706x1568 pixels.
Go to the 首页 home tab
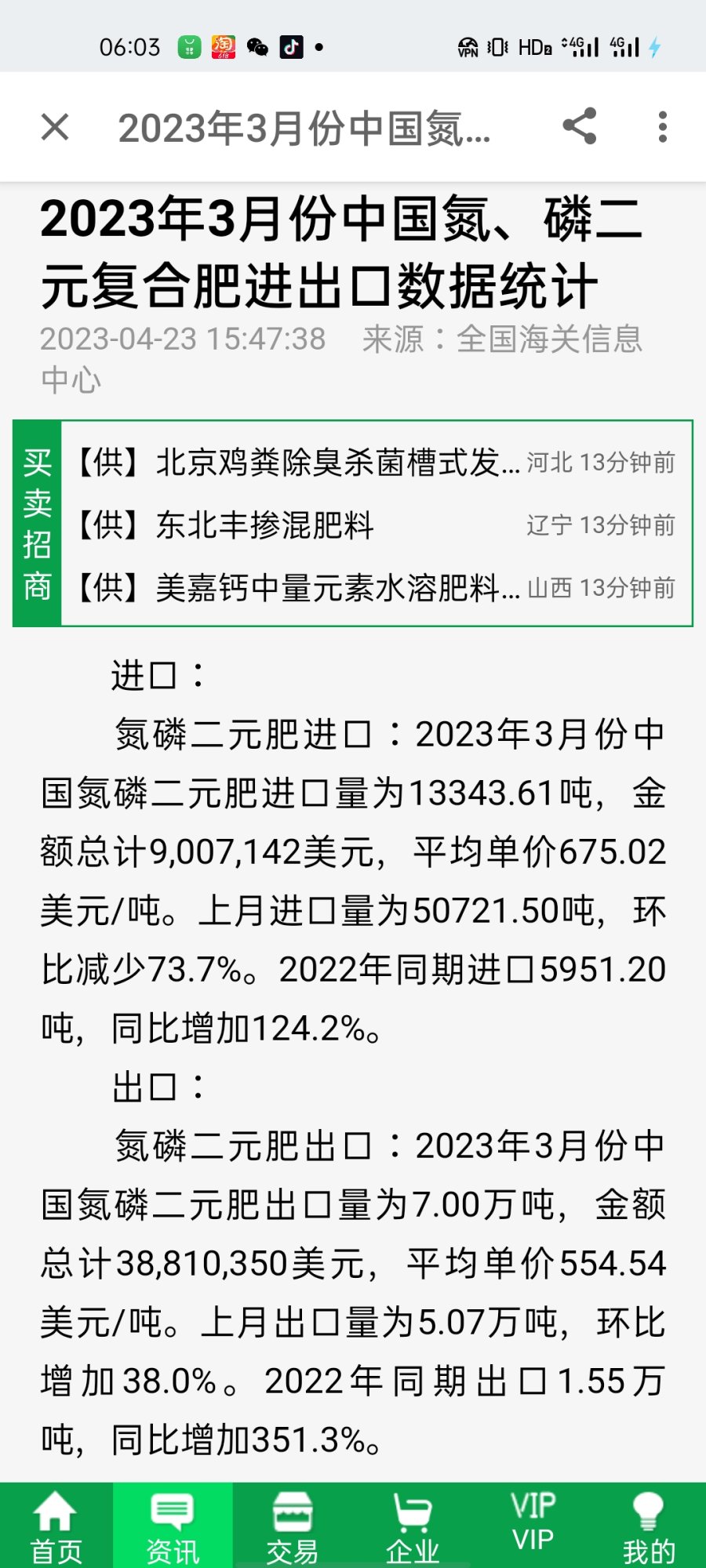[56, 1526]
